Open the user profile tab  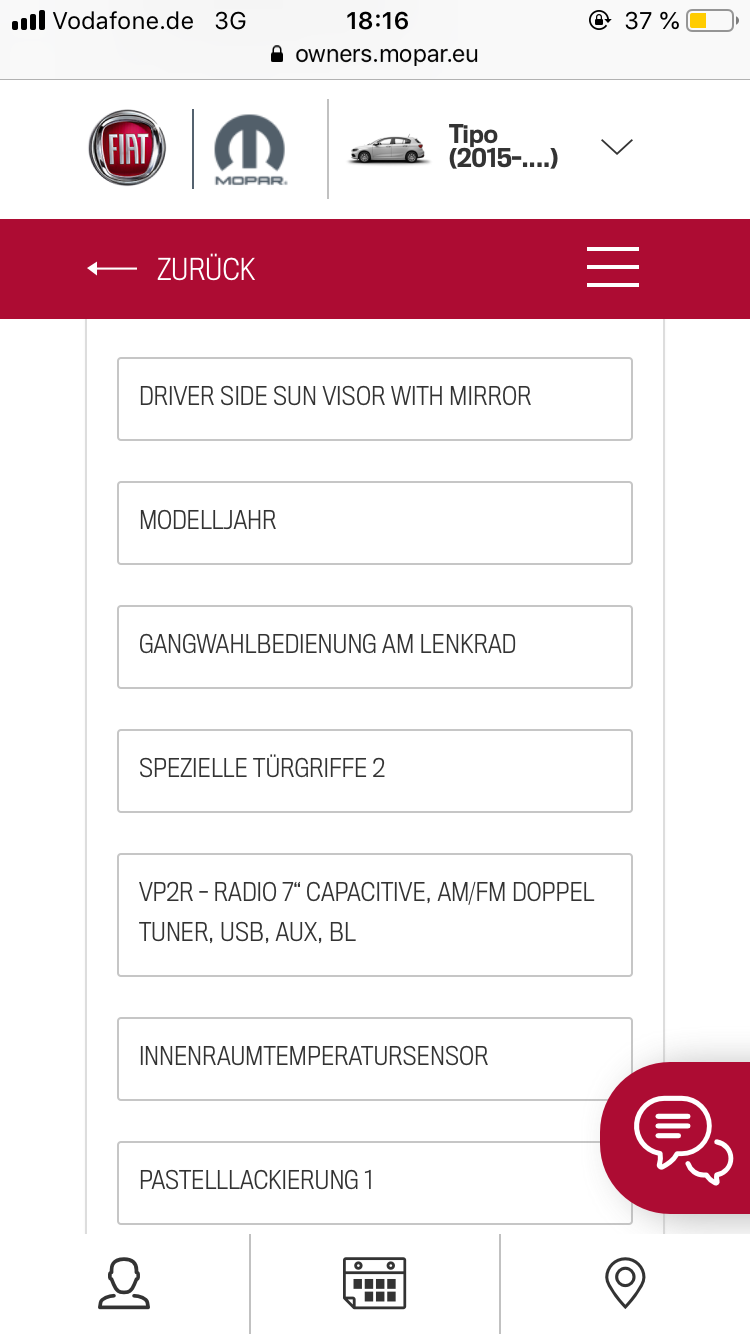[x=124, y=1283]
